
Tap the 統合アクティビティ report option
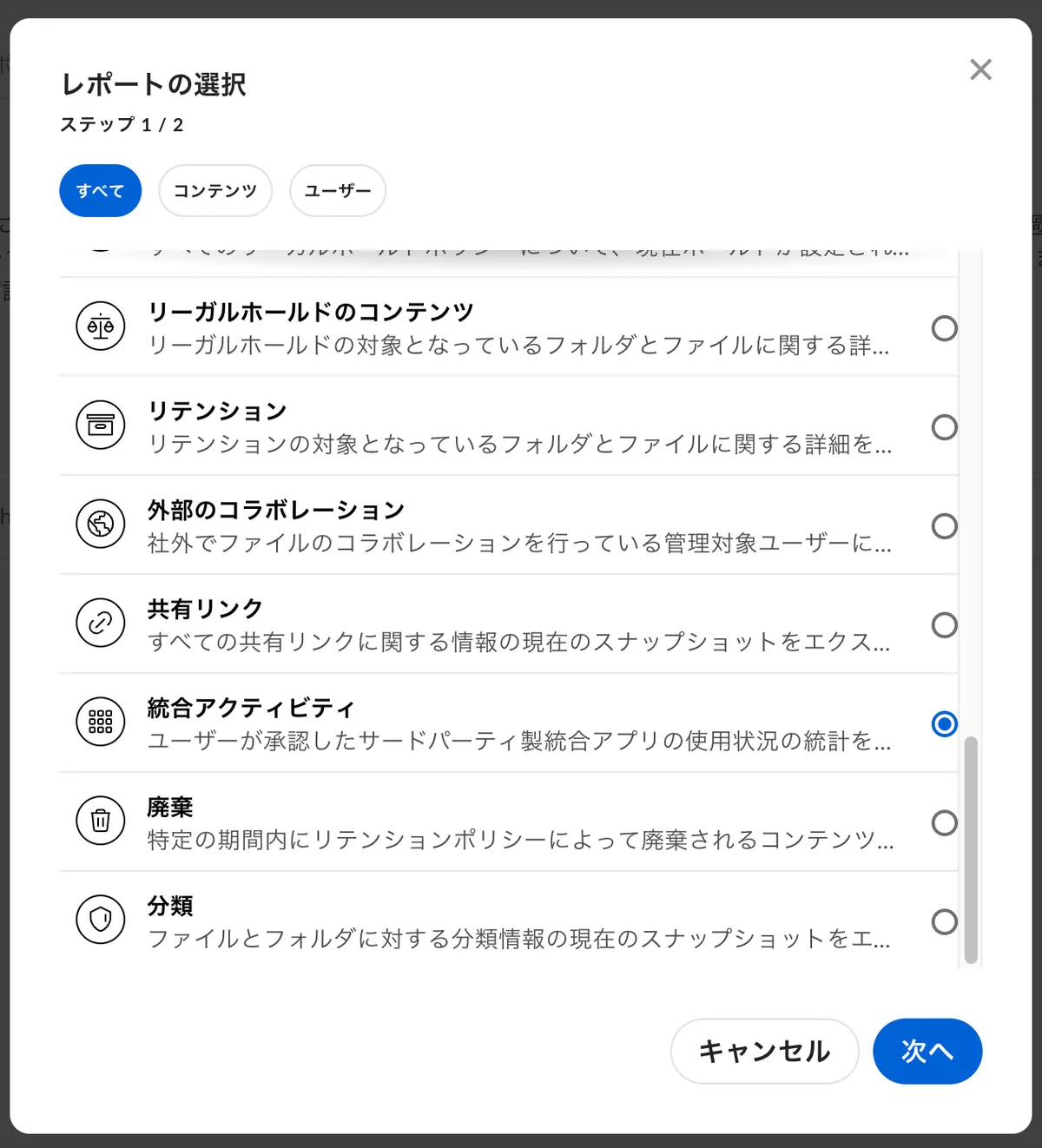509,723
